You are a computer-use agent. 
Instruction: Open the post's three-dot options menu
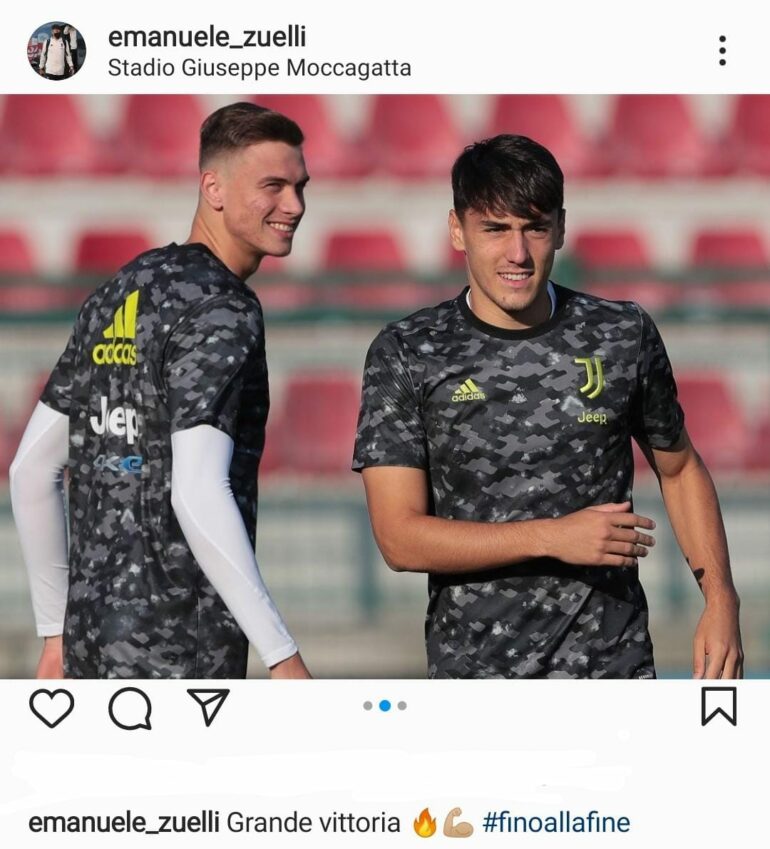(x=722, y=50)
